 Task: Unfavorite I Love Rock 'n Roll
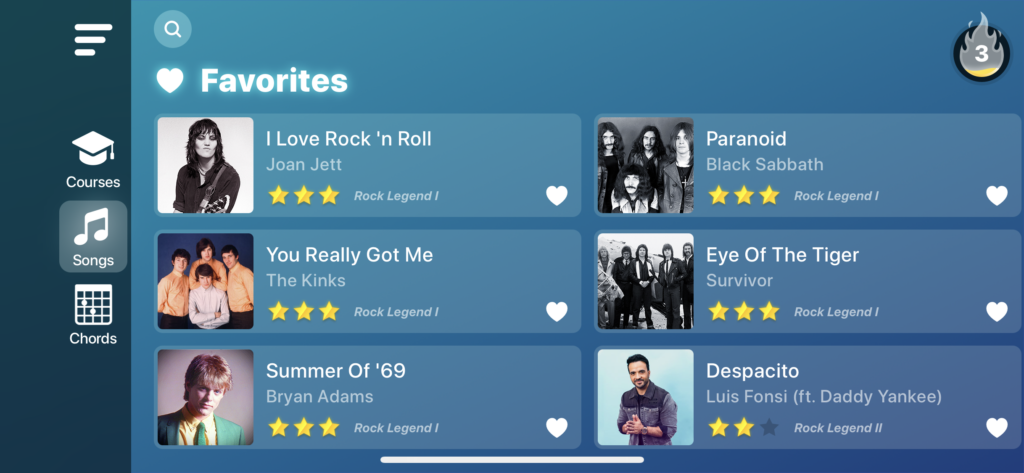click(557, 196)
